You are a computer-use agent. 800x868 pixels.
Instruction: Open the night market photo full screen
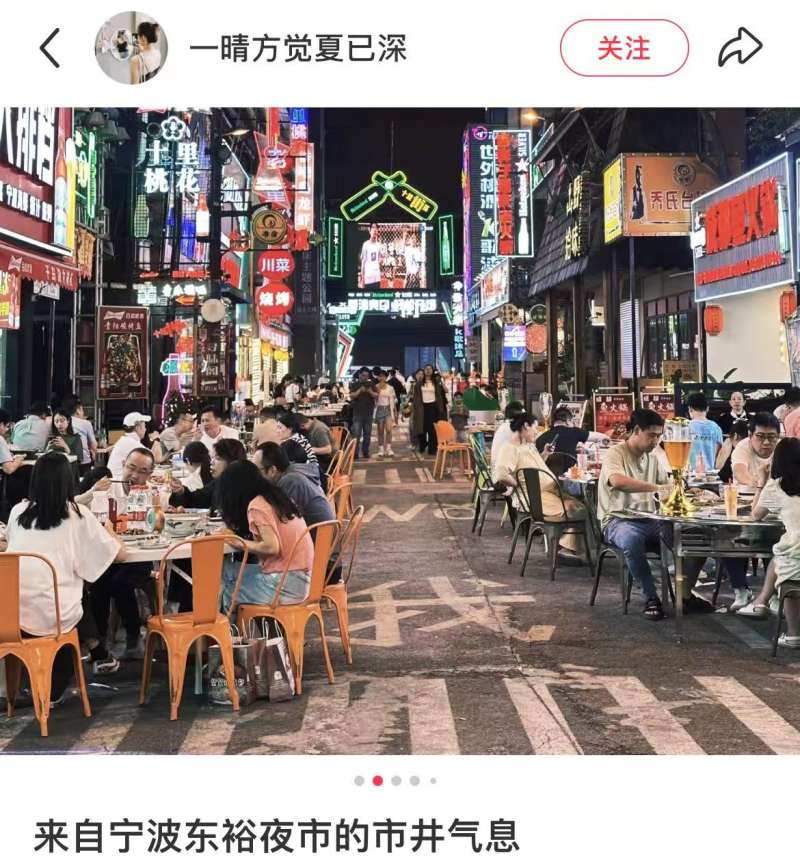pyautogui.click(x=400, y=430)
